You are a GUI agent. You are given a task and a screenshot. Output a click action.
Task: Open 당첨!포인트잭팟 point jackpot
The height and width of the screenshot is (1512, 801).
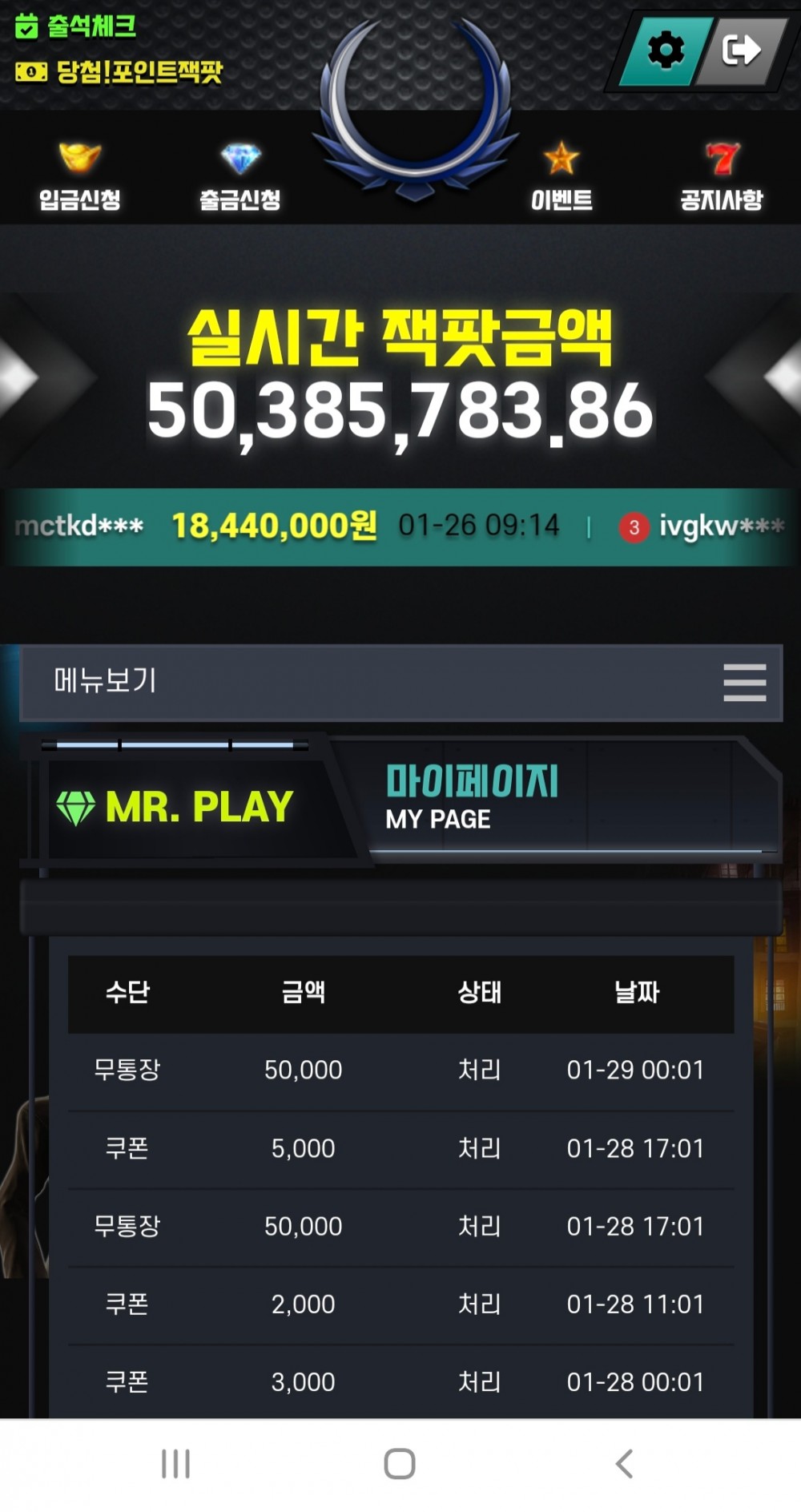[119, 72]
